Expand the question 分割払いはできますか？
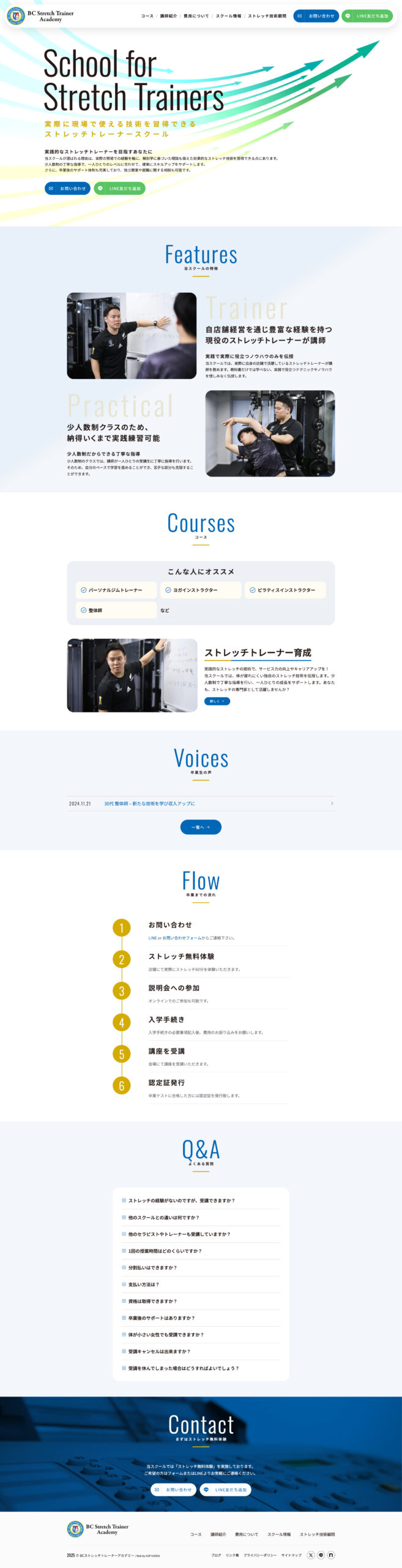Screen dimensions: 402x1568 (x=152, y=1267)
